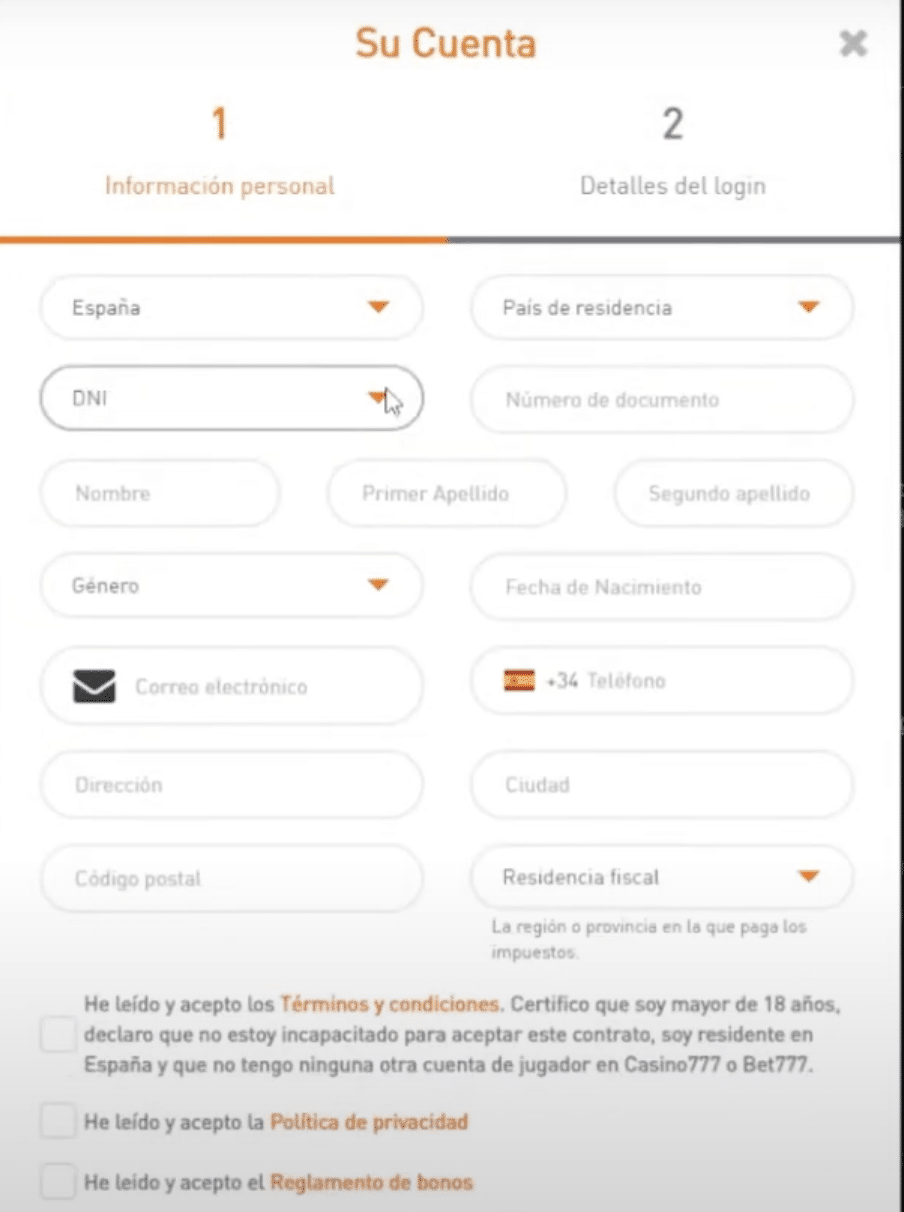Click the dropdown arrow beside País de residencia
Image resolution: width=904 pixels, height=1212 pixels.
point(810,308)
